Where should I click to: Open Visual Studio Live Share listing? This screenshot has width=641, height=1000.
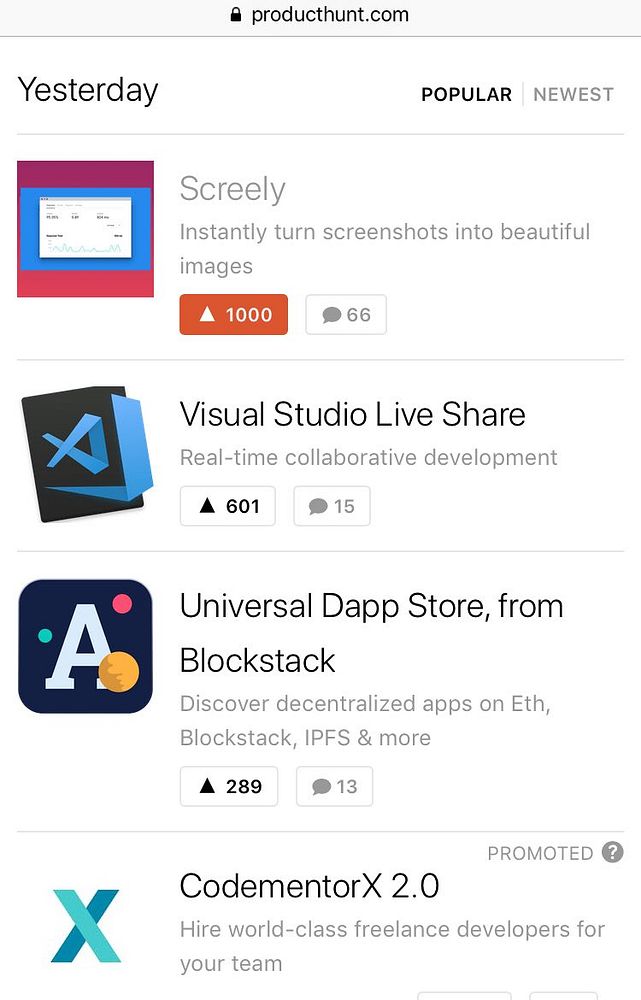(352, 414)
